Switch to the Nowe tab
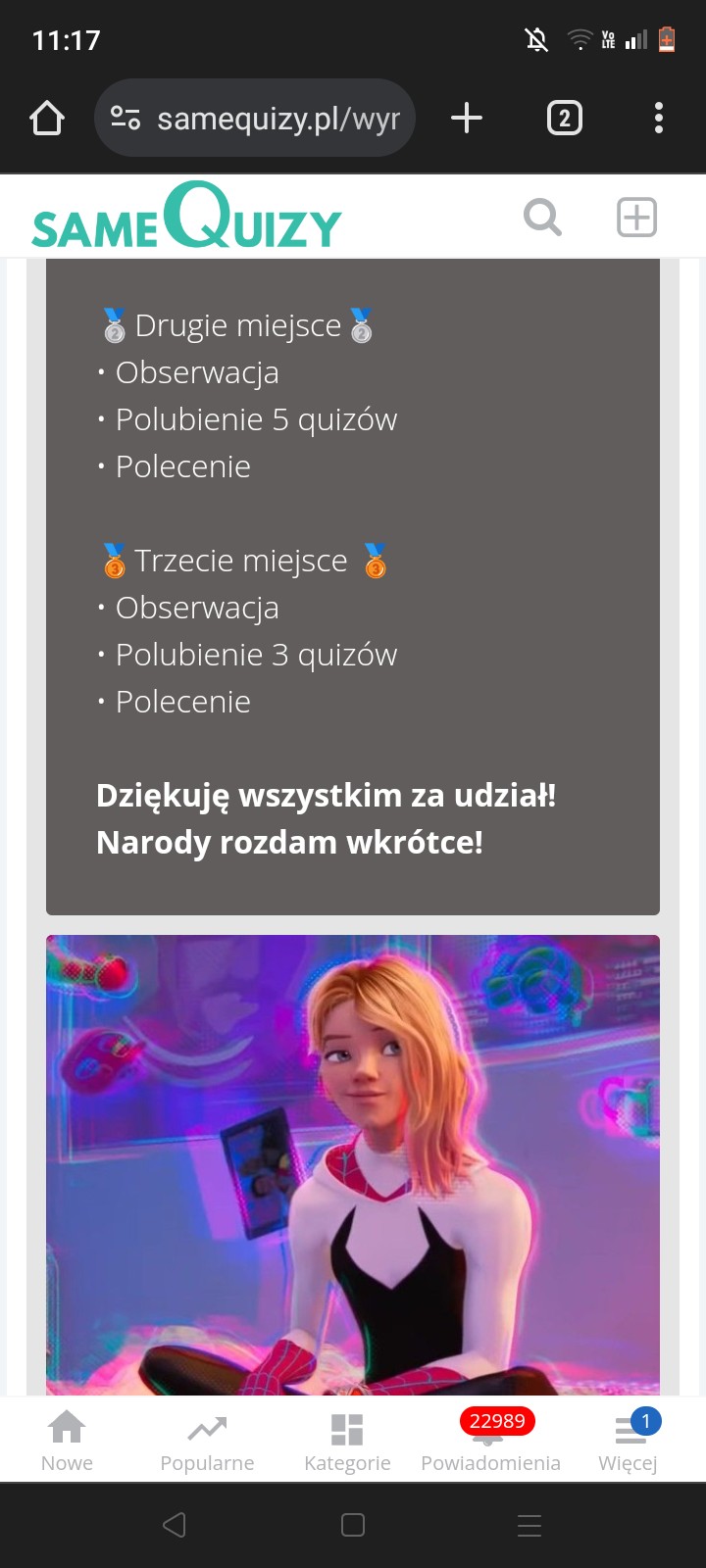The height and width of the screenshot is (1568, 706). point(67,1441)
